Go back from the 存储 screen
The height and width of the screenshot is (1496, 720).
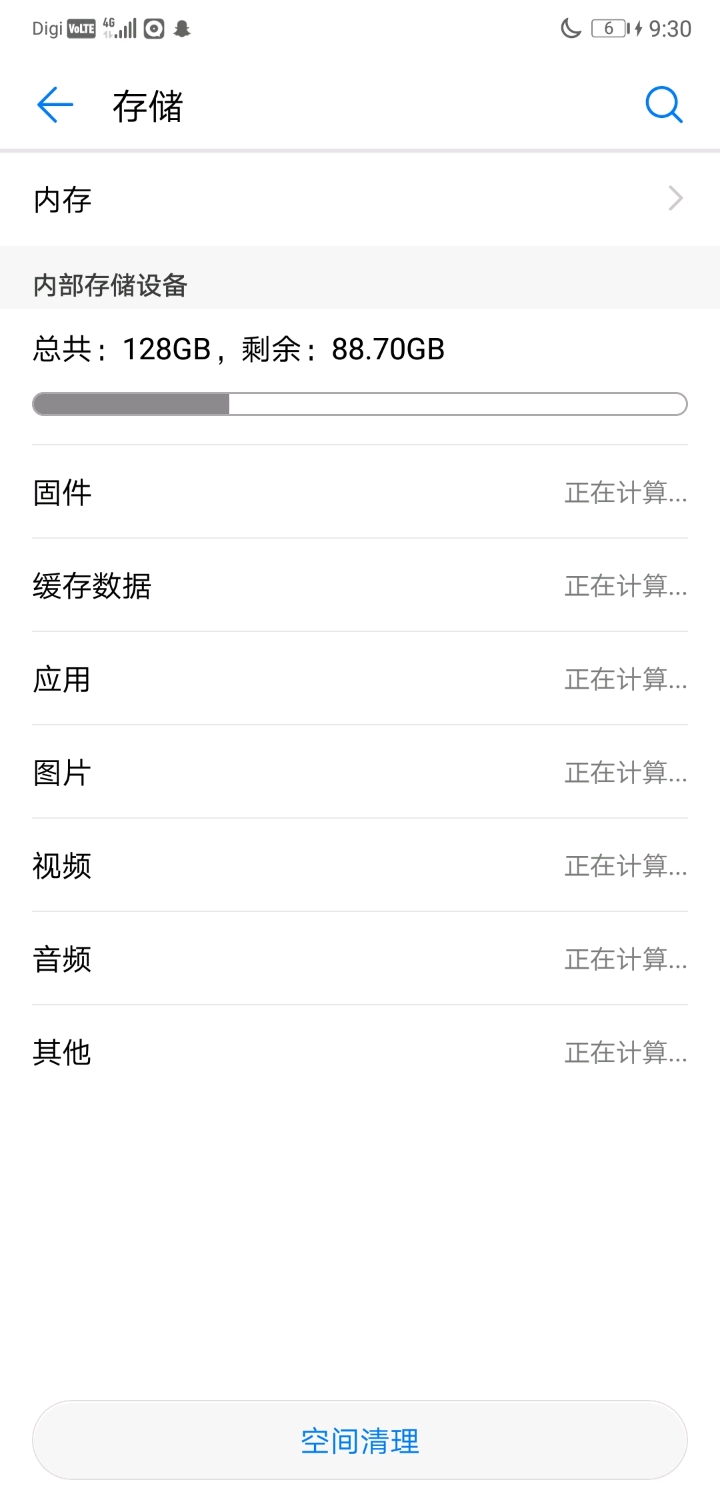click(x=55, y=105)
